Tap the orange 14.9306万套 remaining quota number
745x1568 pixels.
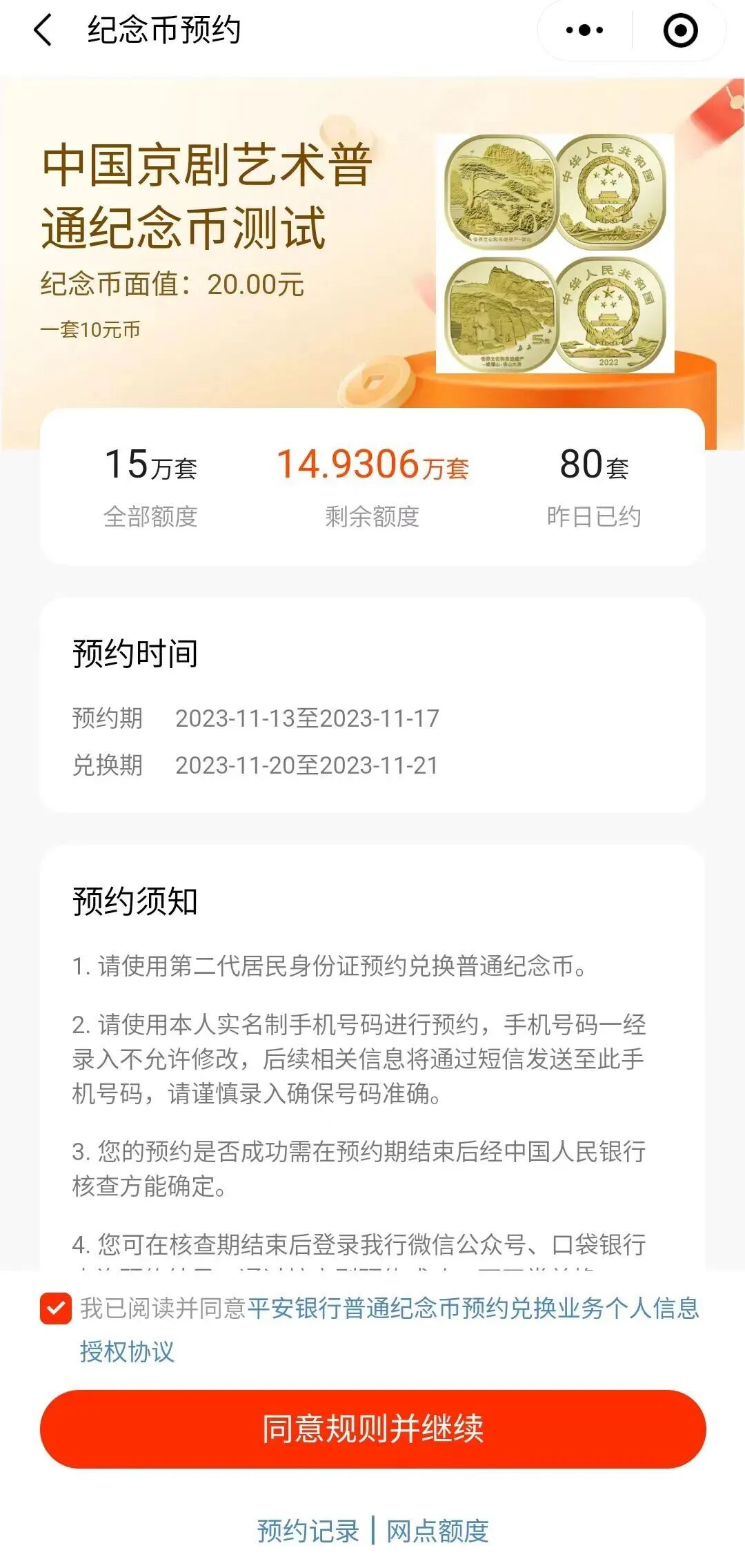point(372,467)
